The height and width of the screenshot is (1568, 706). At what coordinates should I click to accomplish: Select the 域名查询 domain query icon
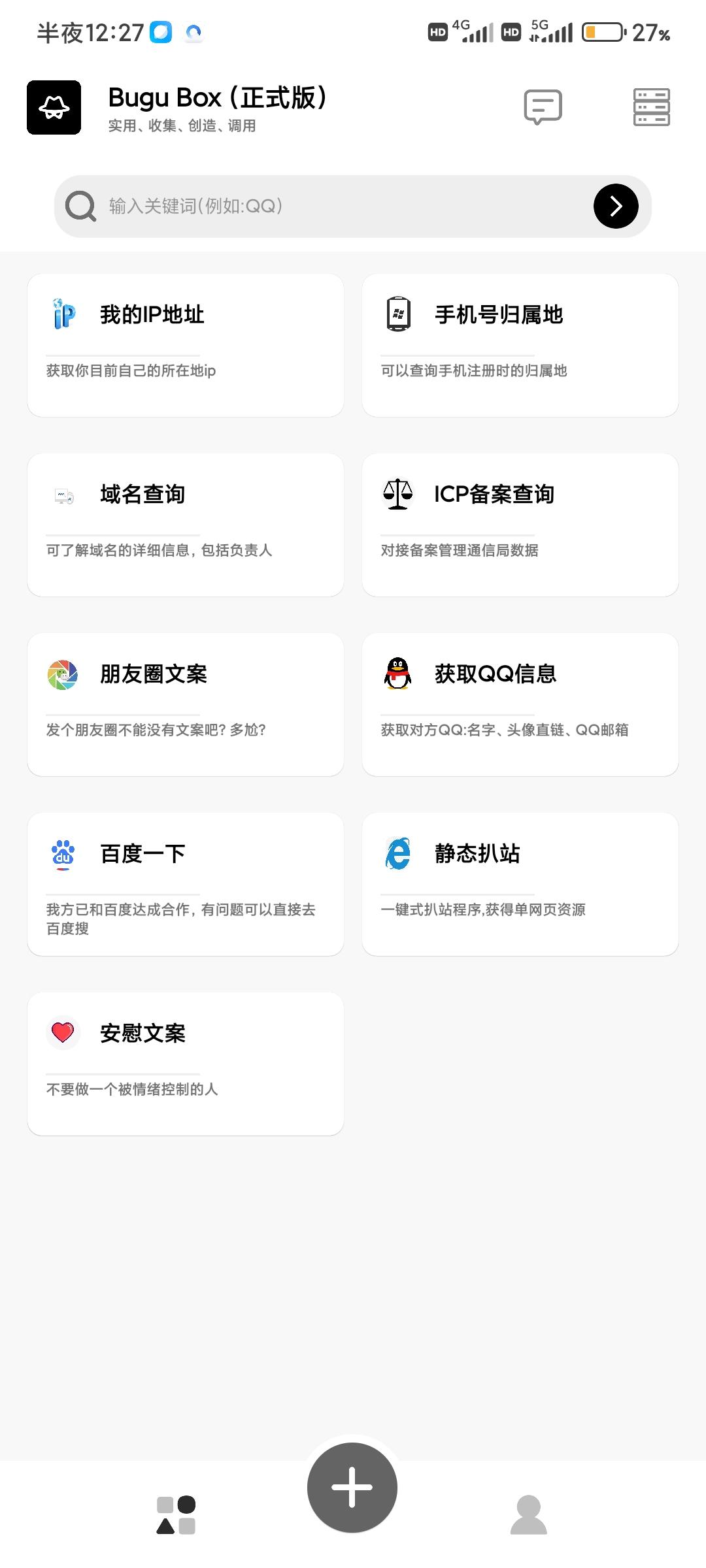click(x=63, y=495)
